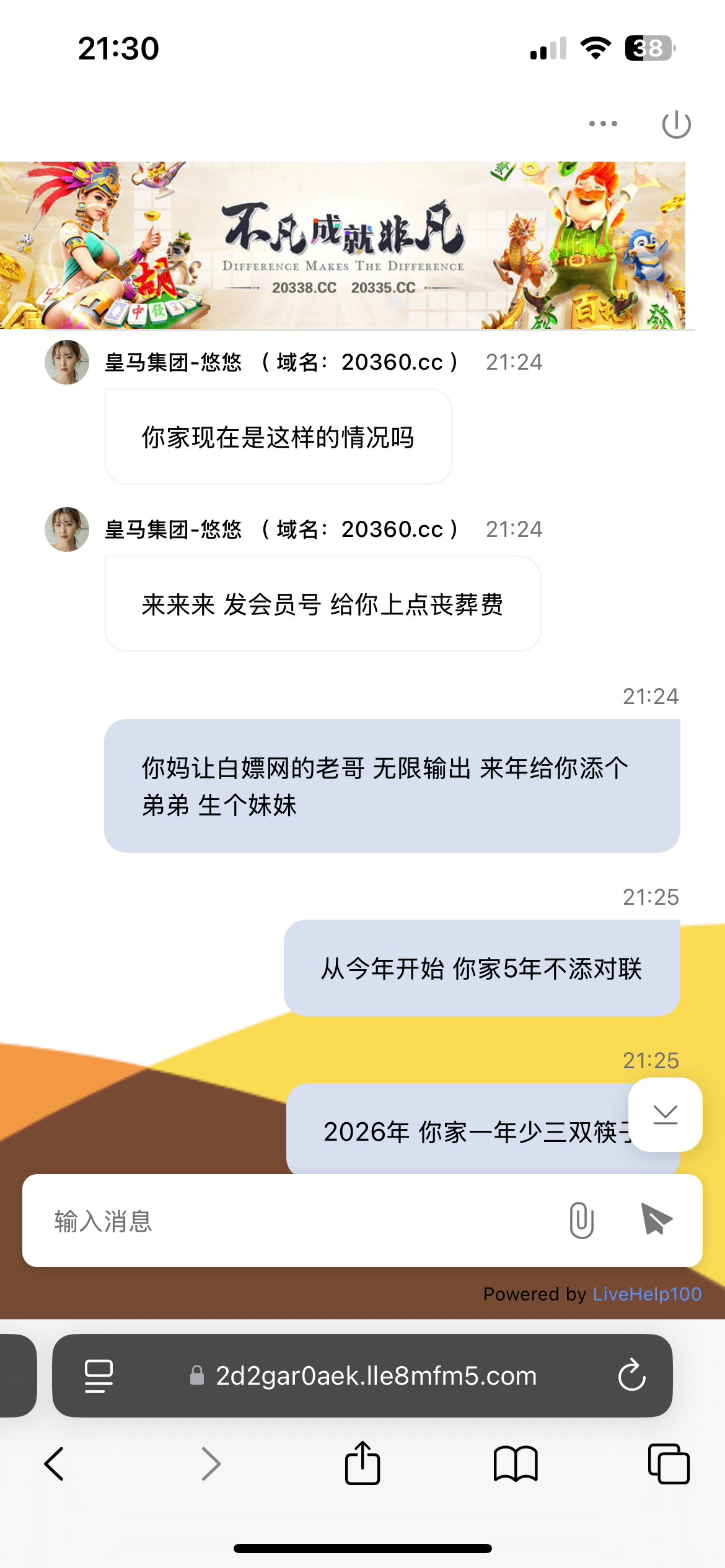The height and width of the screenshot is (1568, 725).
Task: Go back to the previous page
Action: point(55,1464)
